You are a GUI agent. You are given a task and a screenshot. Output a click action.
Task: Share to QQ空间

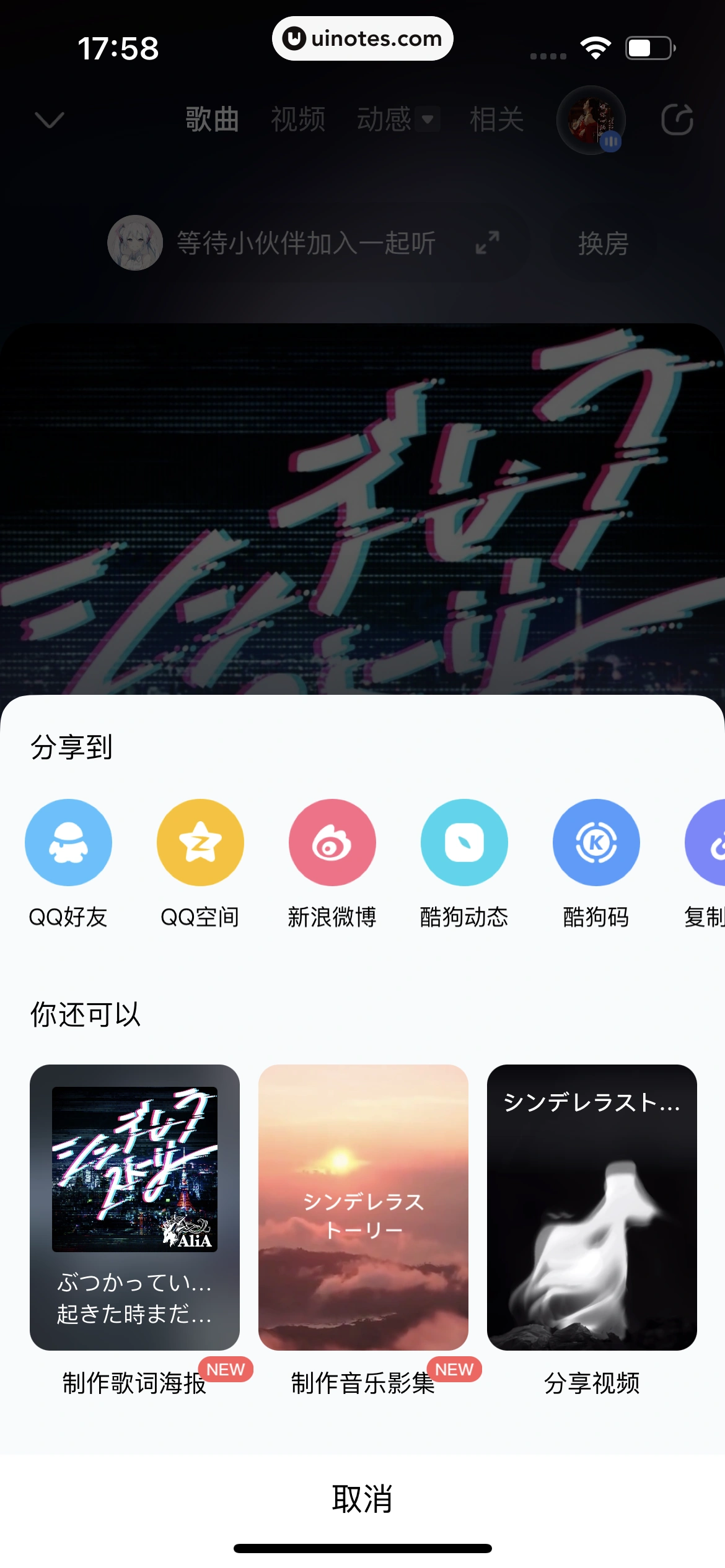tap(200, 842)
